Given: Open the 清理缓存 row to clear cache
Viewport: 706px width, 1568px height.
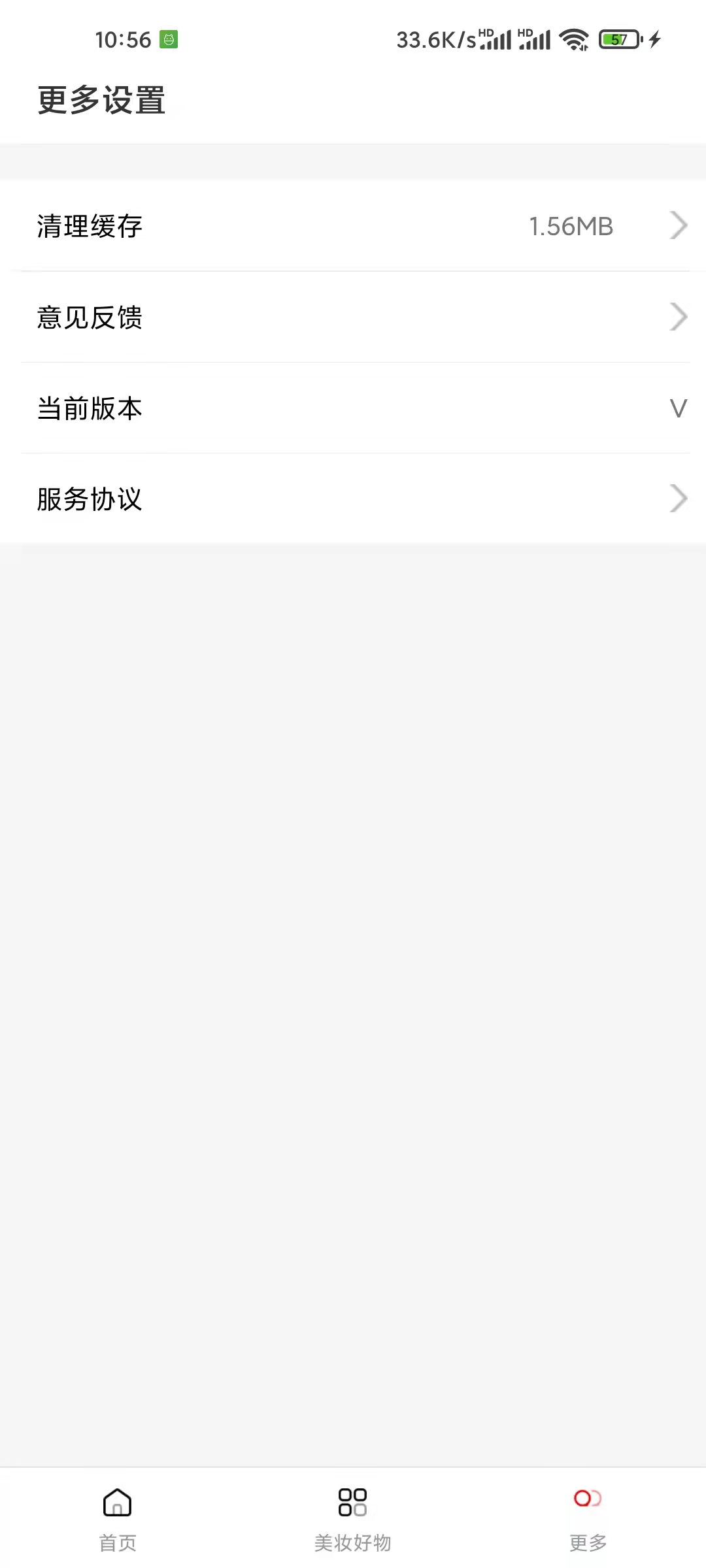Looking at the screenshot, I should (x=353, y=226).
